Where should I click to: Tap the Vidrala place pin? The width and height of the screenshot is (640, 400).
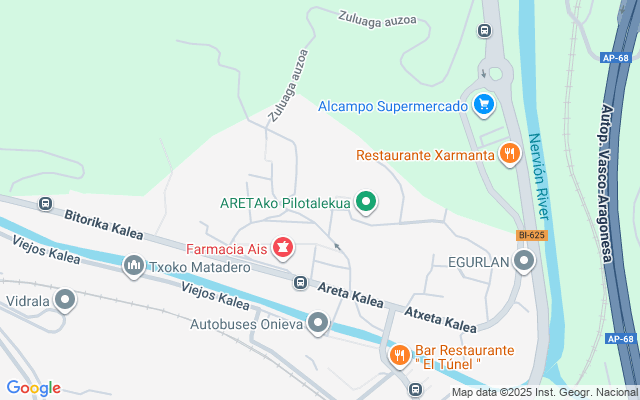[65, 300]
